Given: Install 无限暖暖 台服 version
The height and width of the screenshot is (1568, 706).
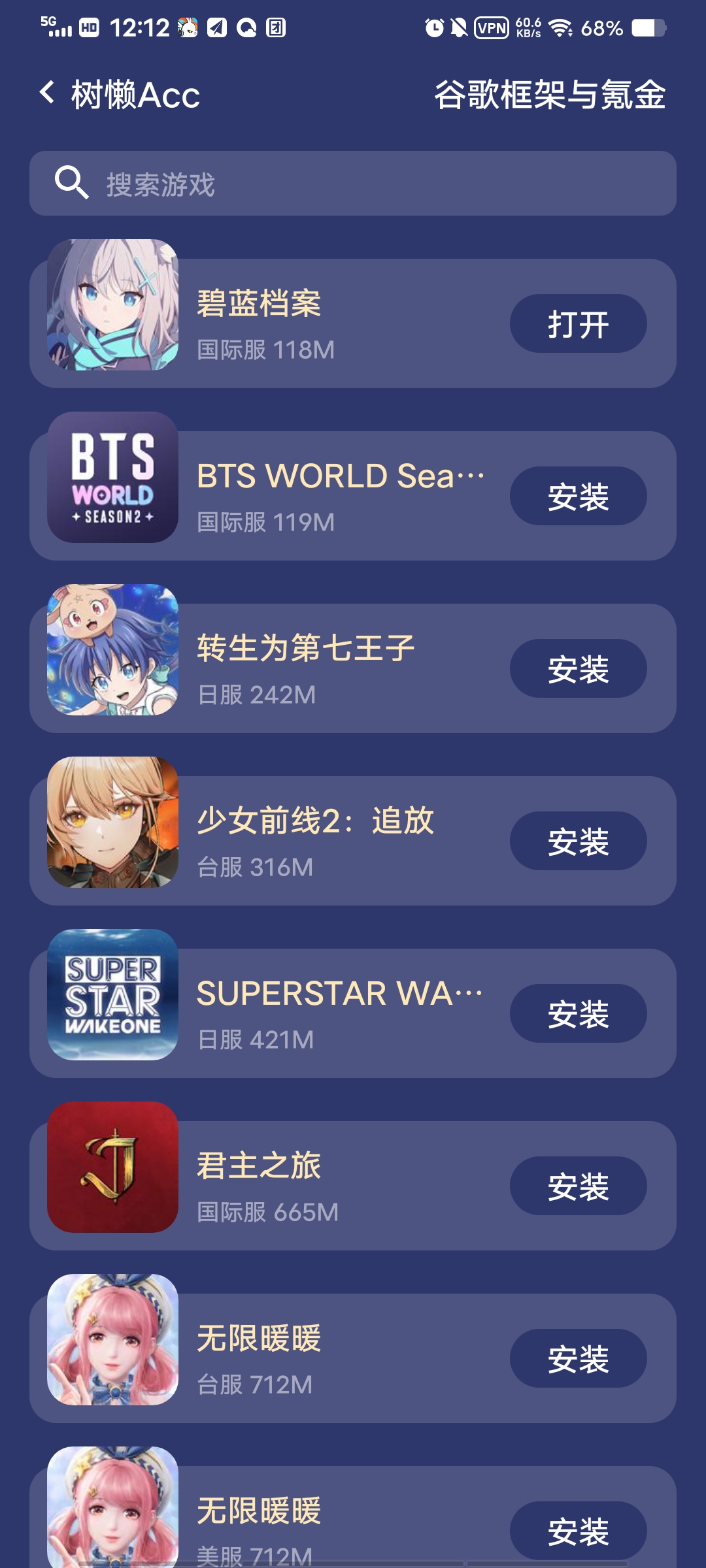Looking at the screenshot, I should (x=578, y=1359).
